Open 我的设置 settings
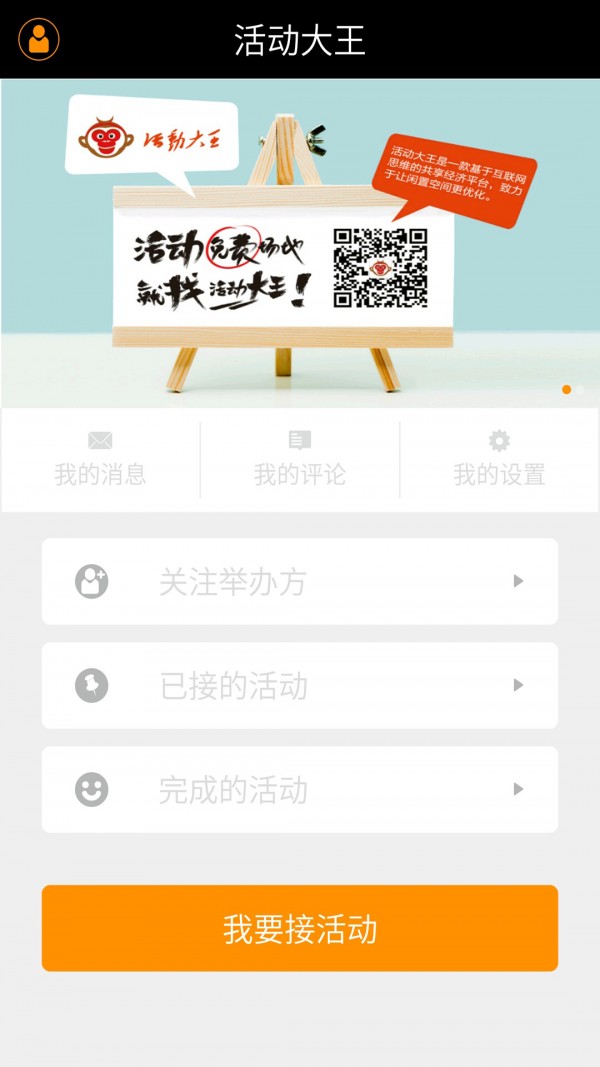The image size is (600, 1067). coord(499,459)
